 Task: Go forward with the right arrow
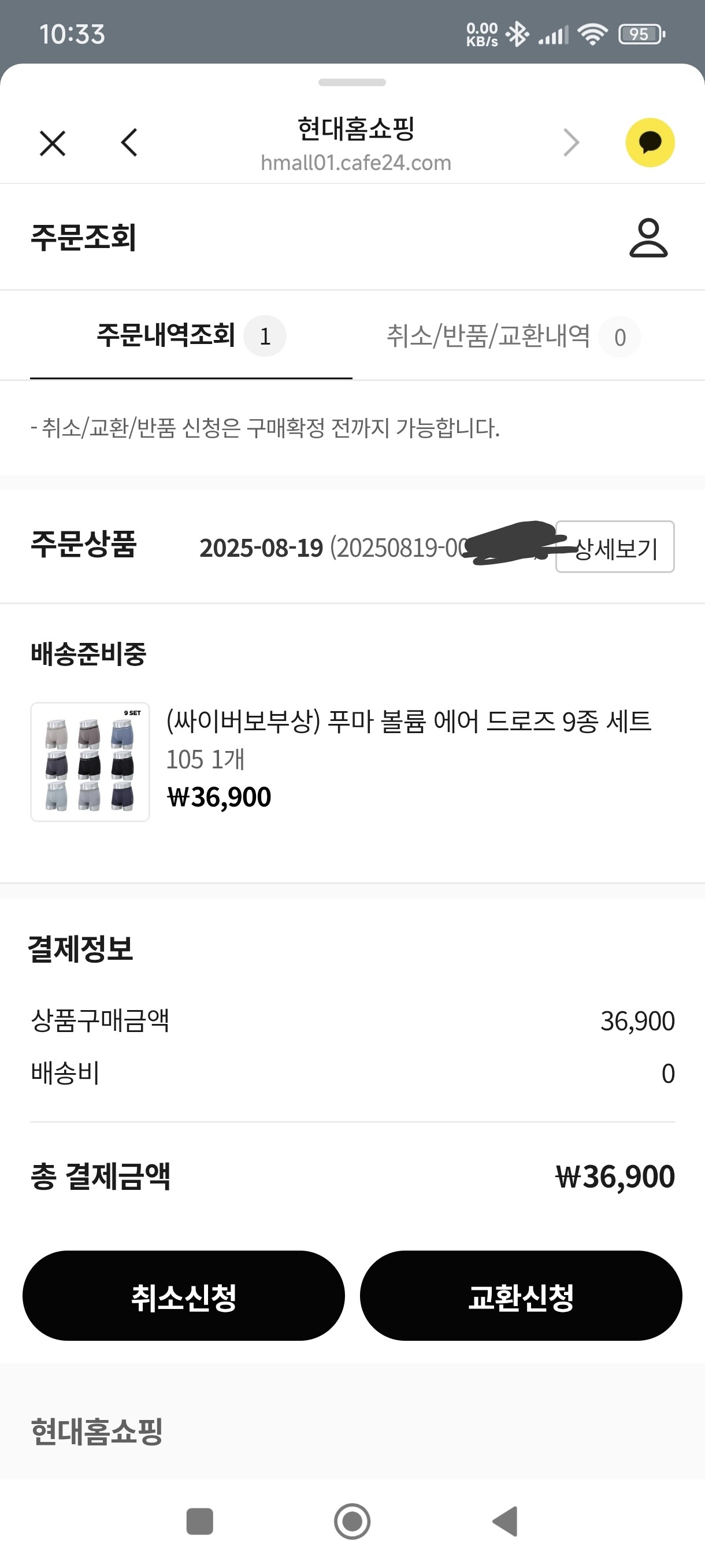click(571, 142)
